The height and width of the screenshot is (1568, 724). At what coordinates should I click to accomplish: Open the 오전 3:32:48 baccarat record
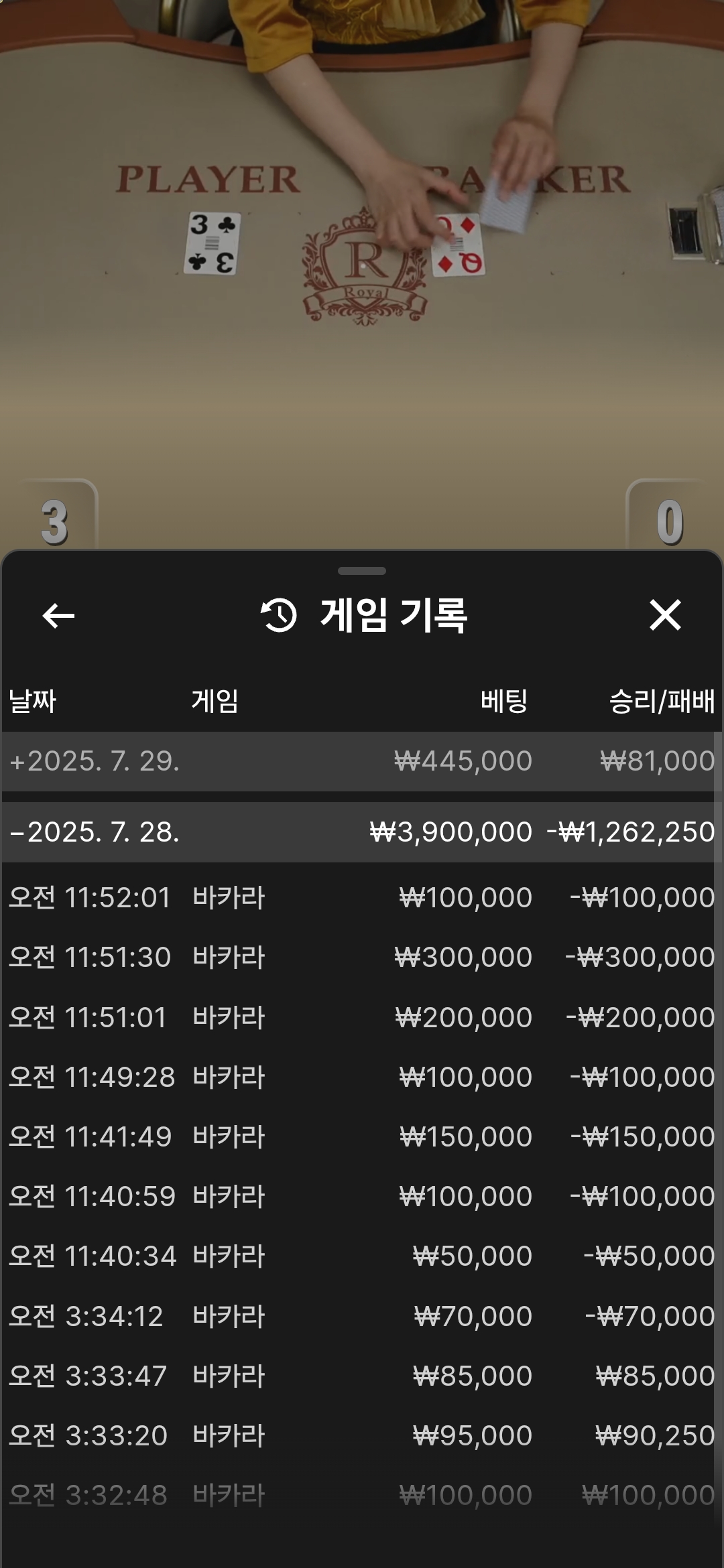tap(362, 1496)
